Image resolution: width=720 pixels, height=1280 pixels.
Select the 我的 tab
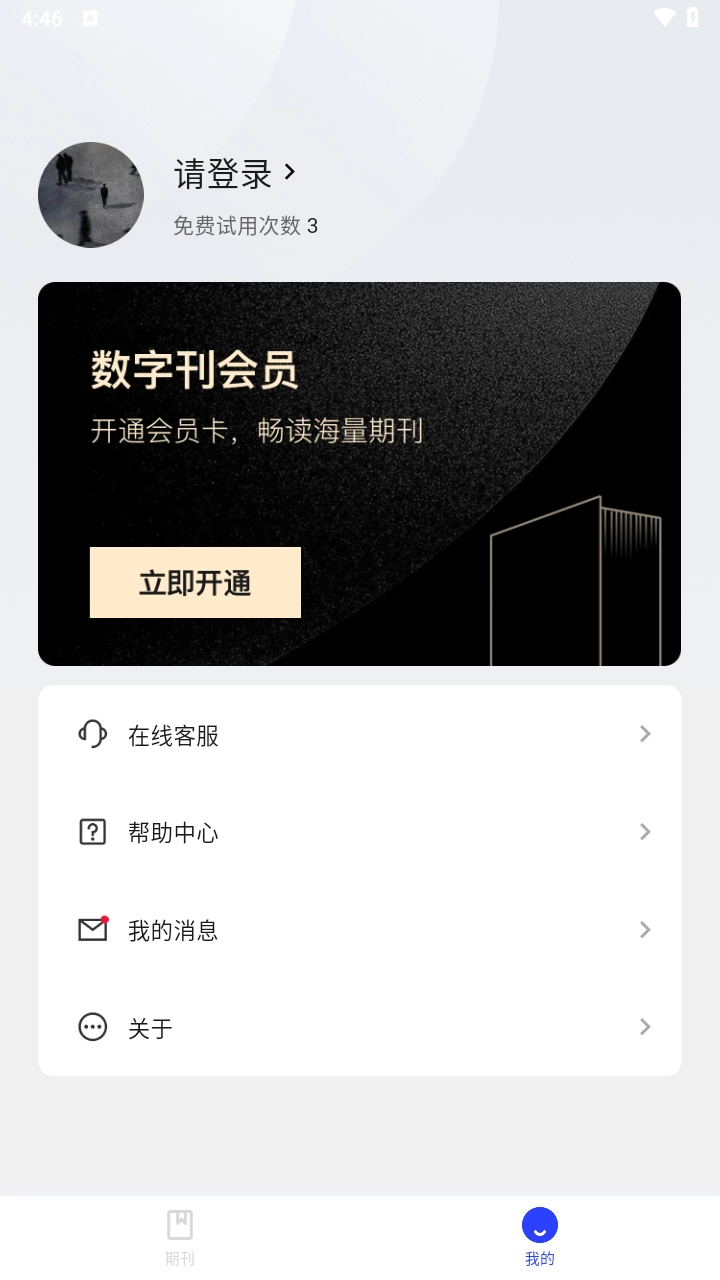(x=540, y=1237)
